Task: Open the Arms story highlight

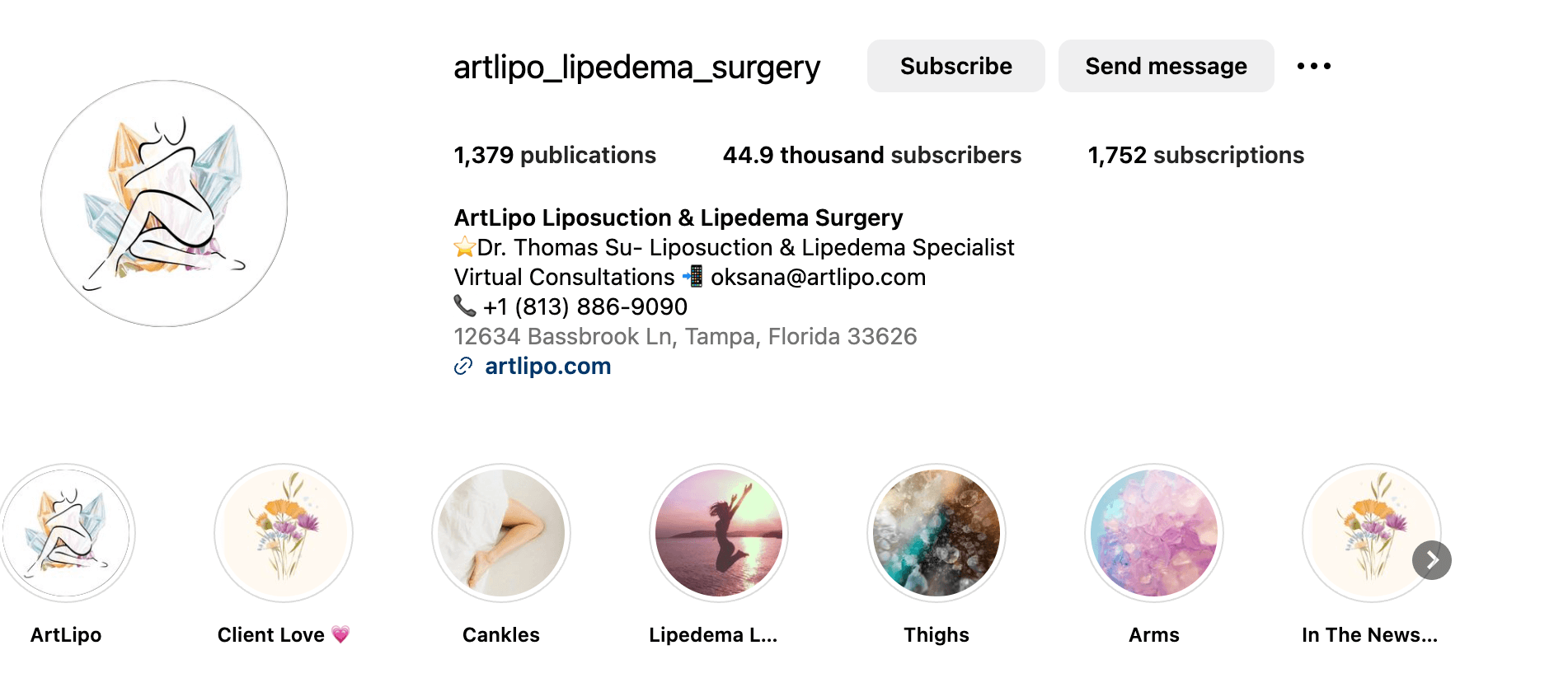Action: [1154, 533]
